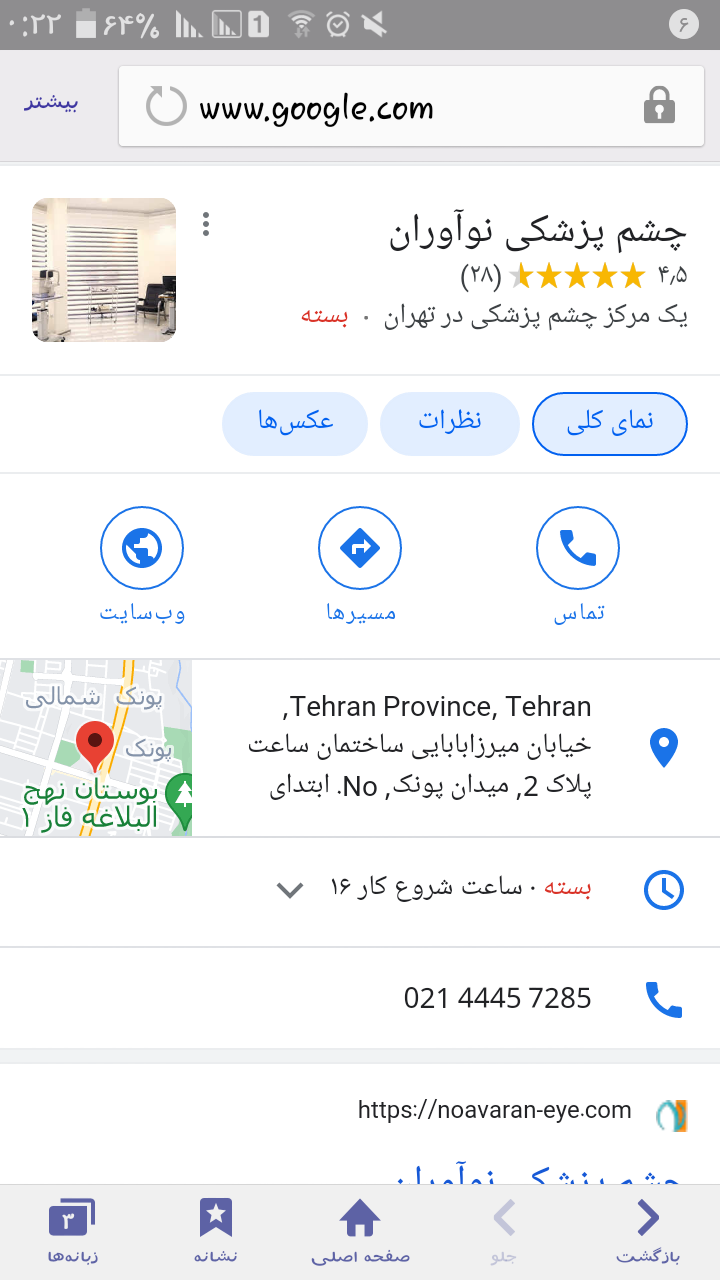Open the زبانه‌ها (tabs) switcher

(72, 1232)
